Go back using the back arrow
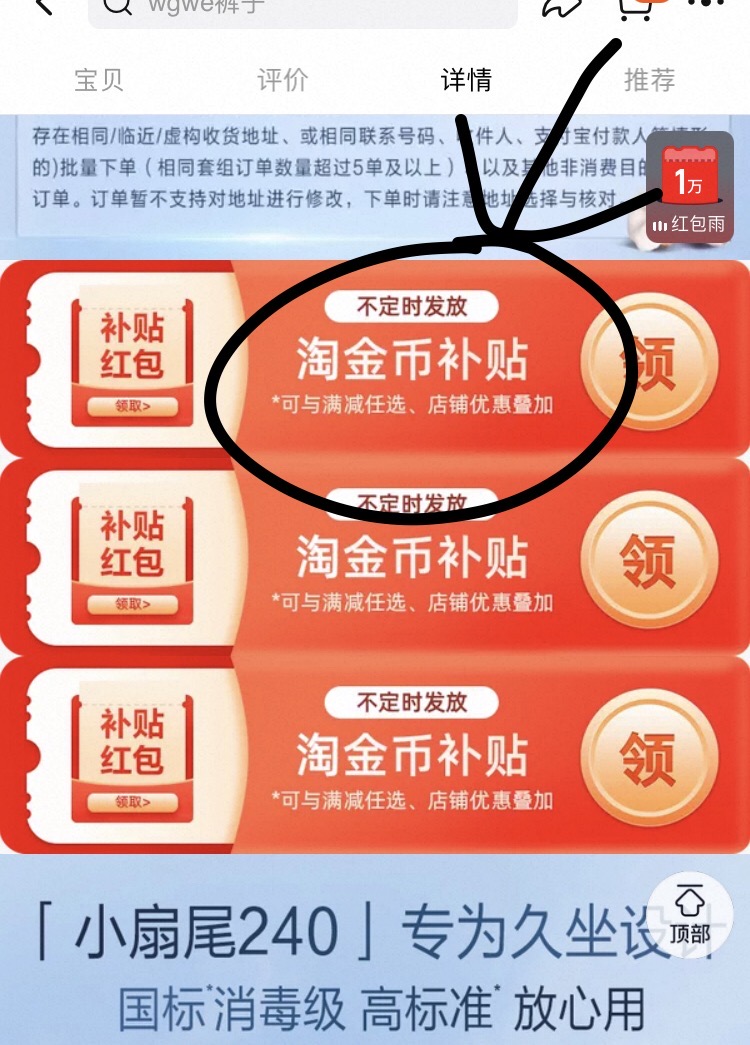 point(42,6)
